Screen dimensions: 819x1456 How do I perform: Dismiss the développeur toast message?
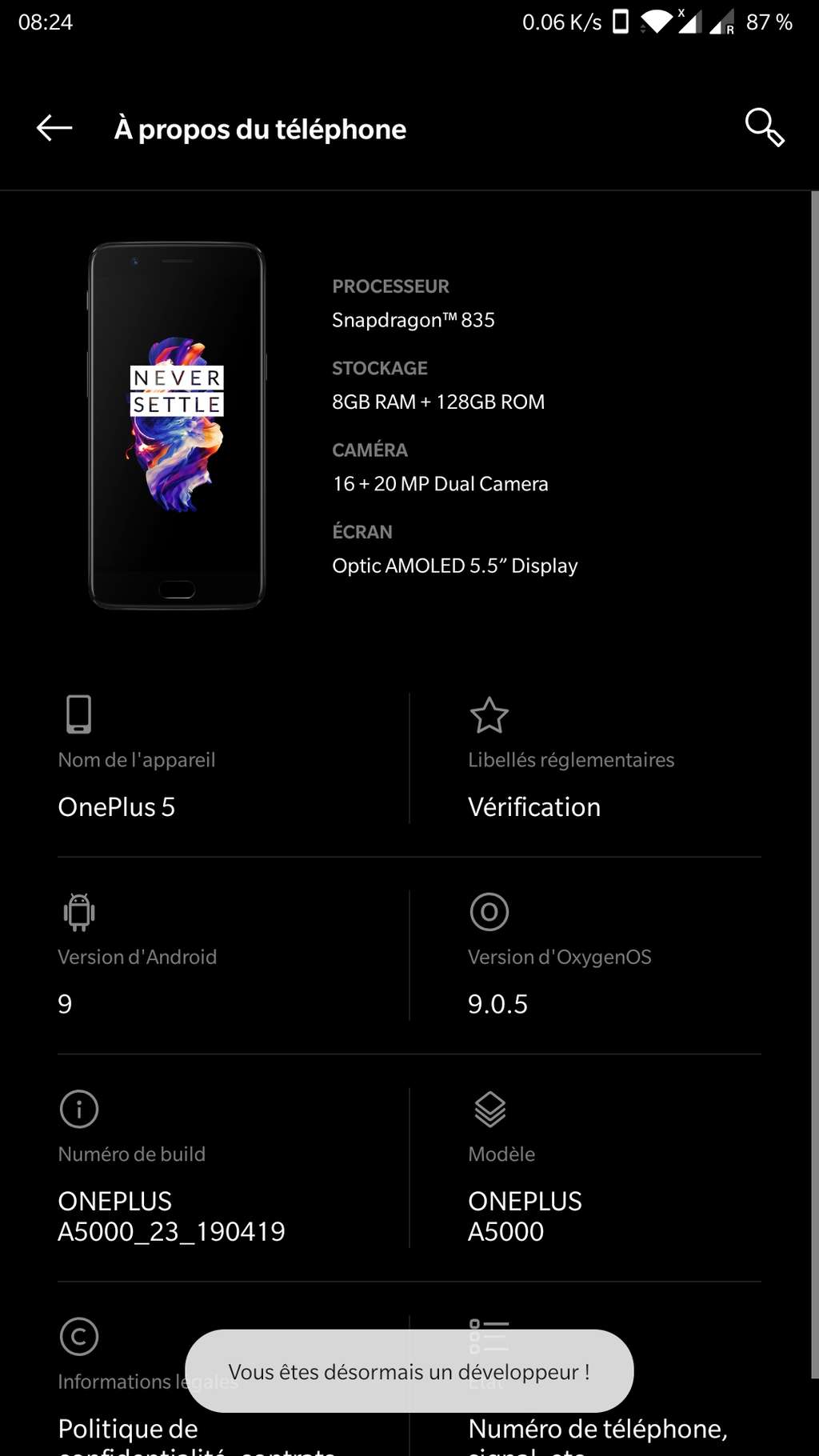[x=409, y=1371]
